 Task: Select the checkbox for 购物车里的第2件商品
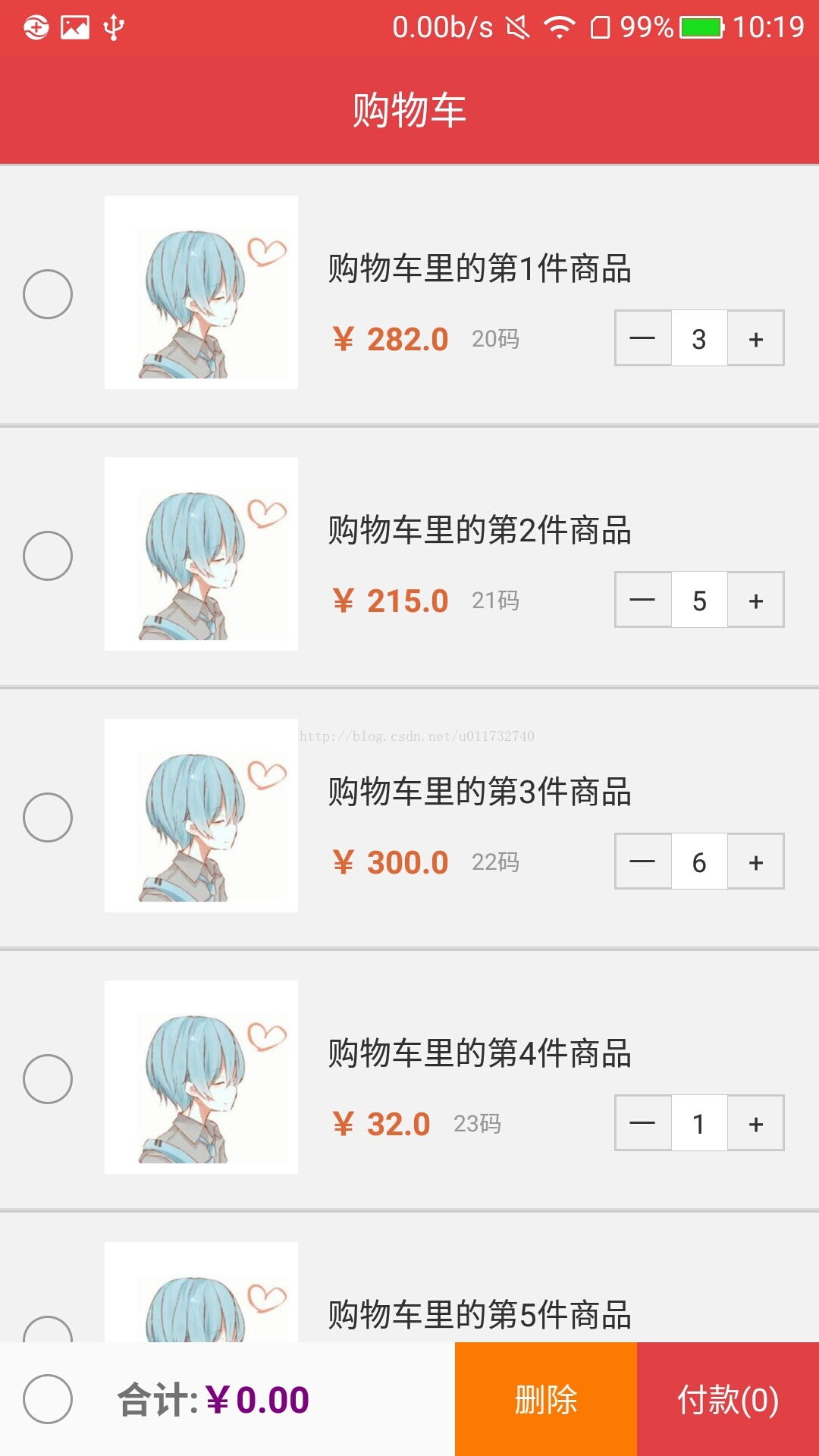coord(48,556)
